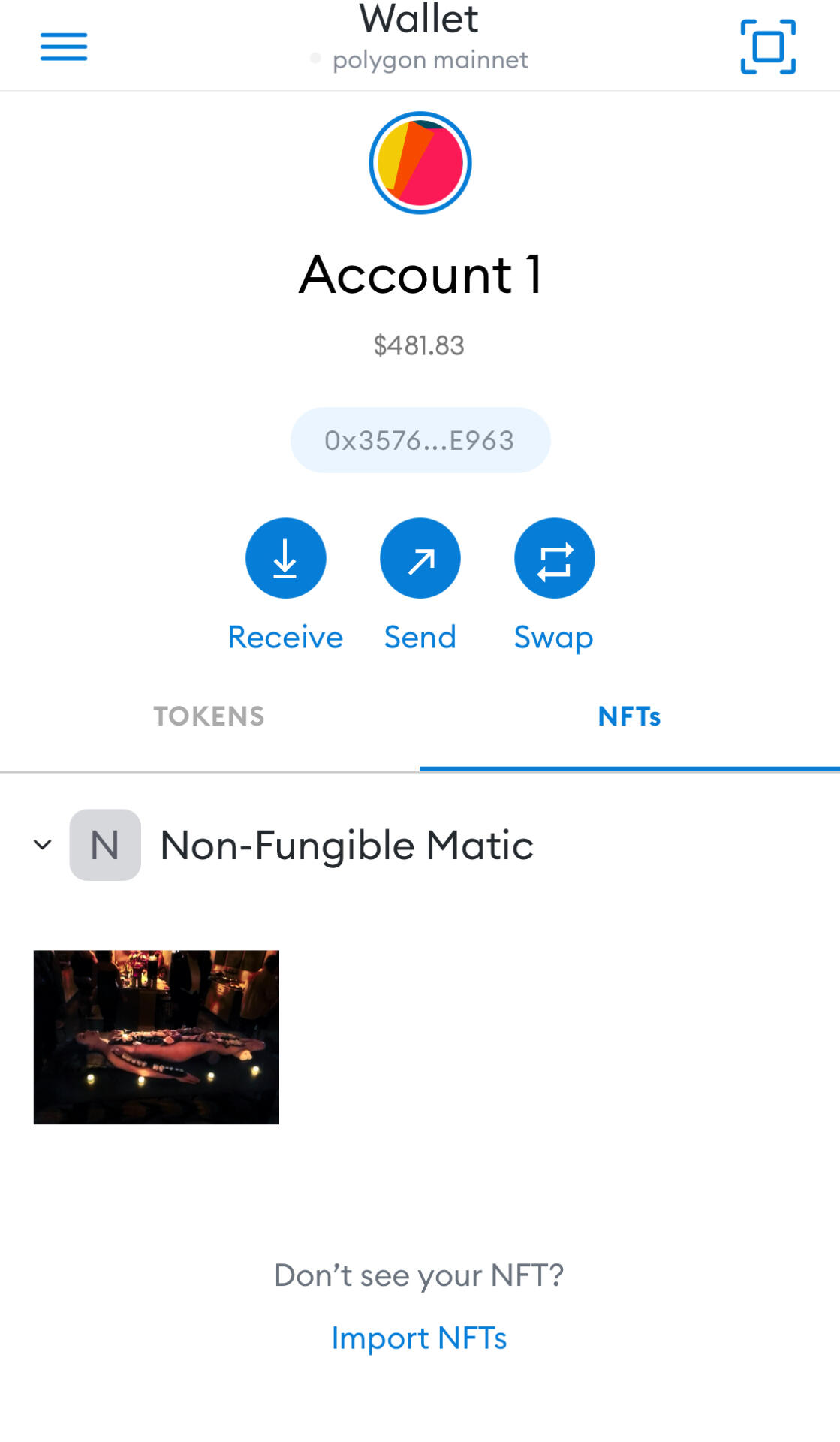Switch to the TOKENS tab
This screenshot has height=1442, width=840.
coord(209,716)
